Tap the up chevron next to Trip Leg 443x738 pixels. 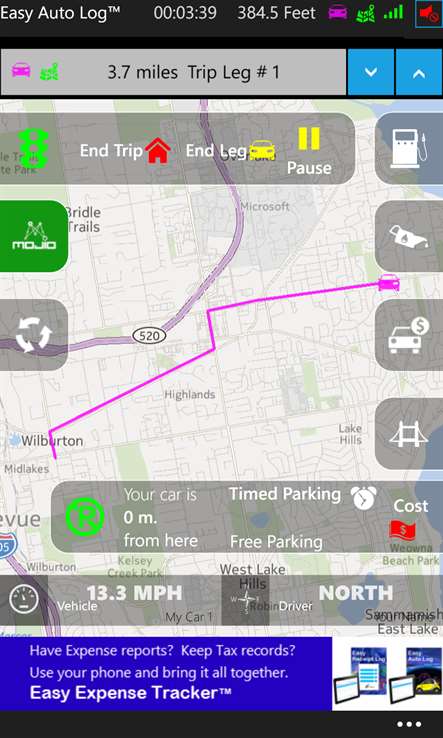point(419,72)
